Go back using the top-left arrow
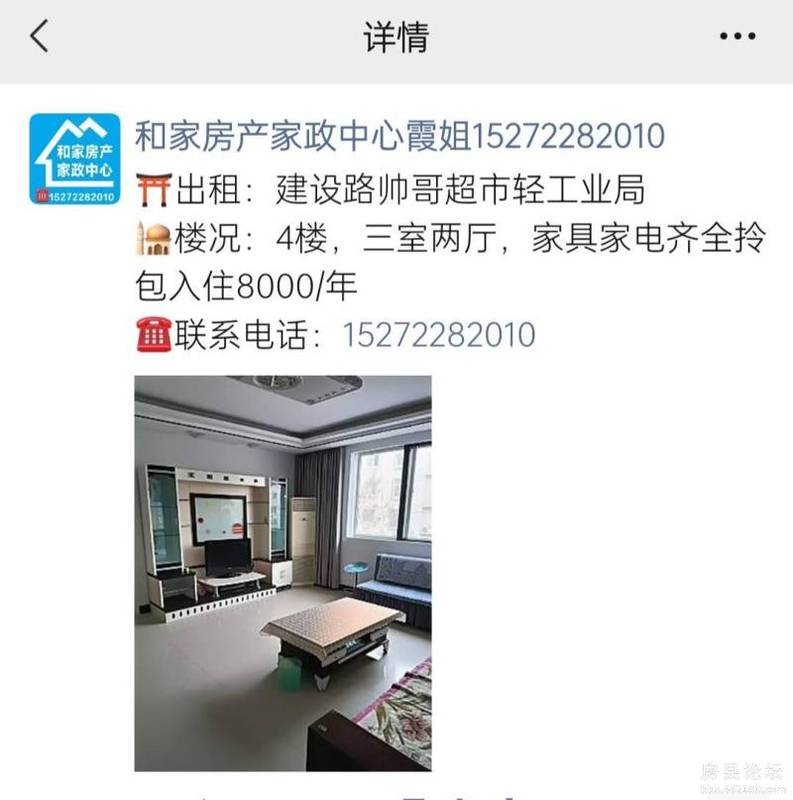 (x=38, y=37)
